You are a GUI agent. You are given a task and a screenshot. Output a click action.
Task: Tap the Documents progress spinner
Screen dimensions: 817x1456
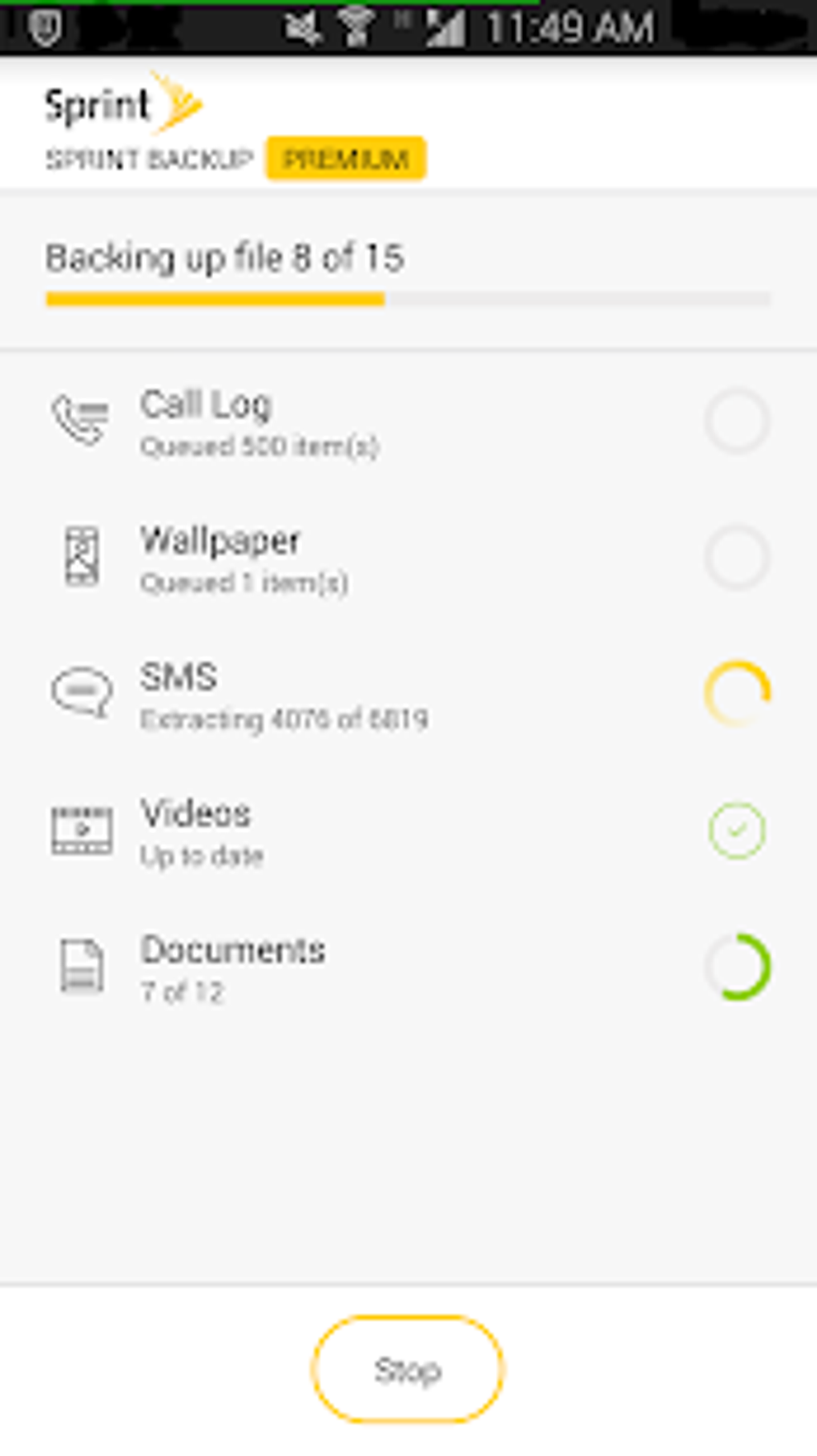click(x=738, y=967)
